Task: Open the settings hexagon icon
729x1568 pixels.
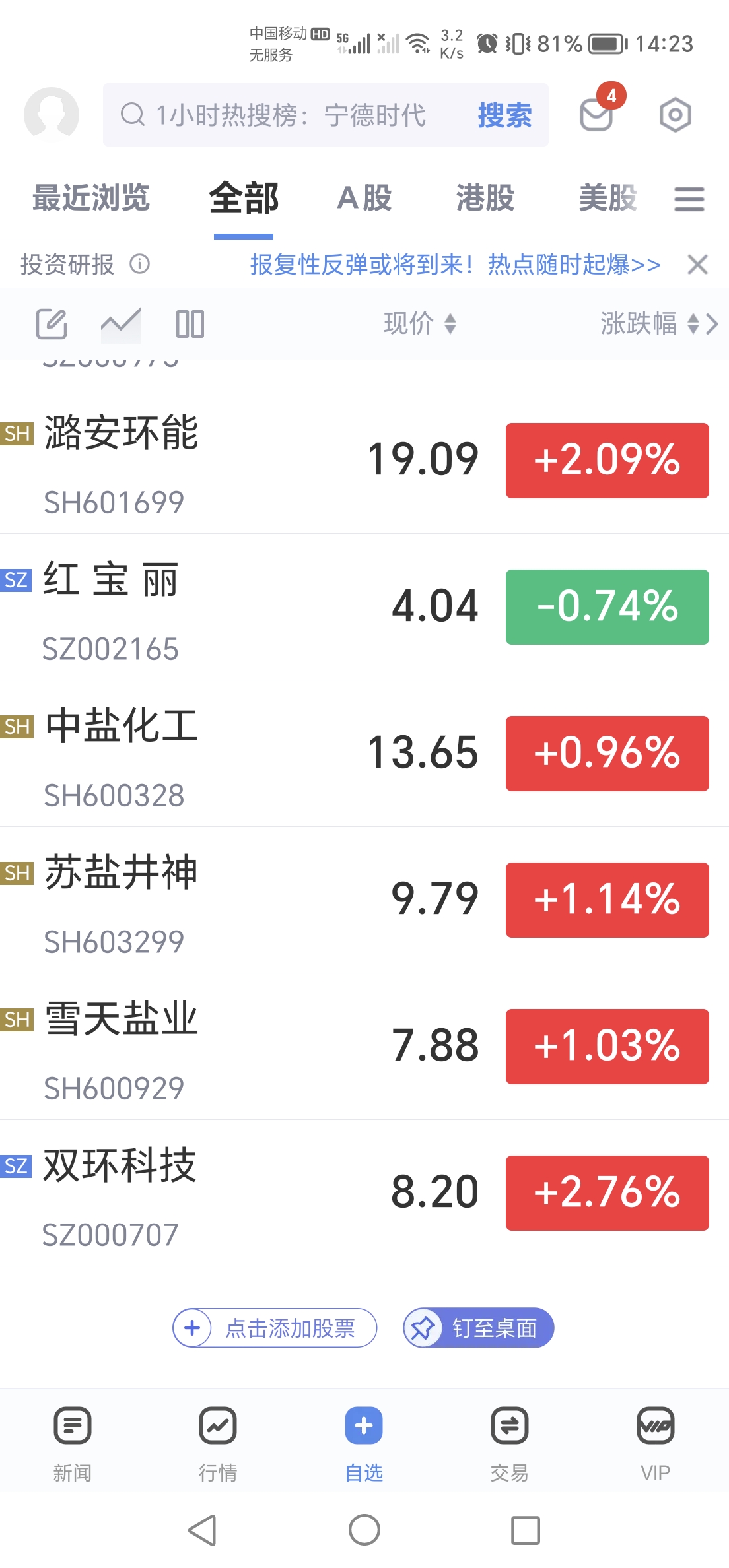Action: (675, 115)
